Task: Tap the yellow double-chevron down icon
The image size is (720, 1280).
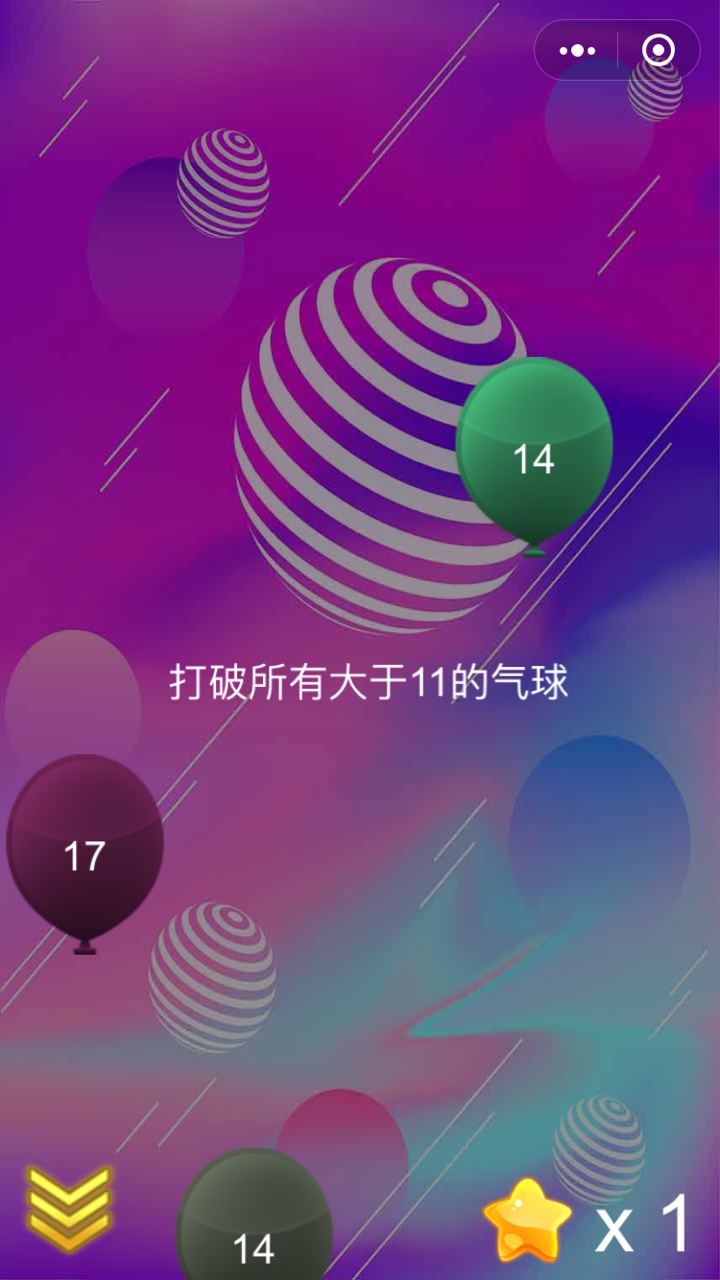Action: click(x=69, y=1209)
